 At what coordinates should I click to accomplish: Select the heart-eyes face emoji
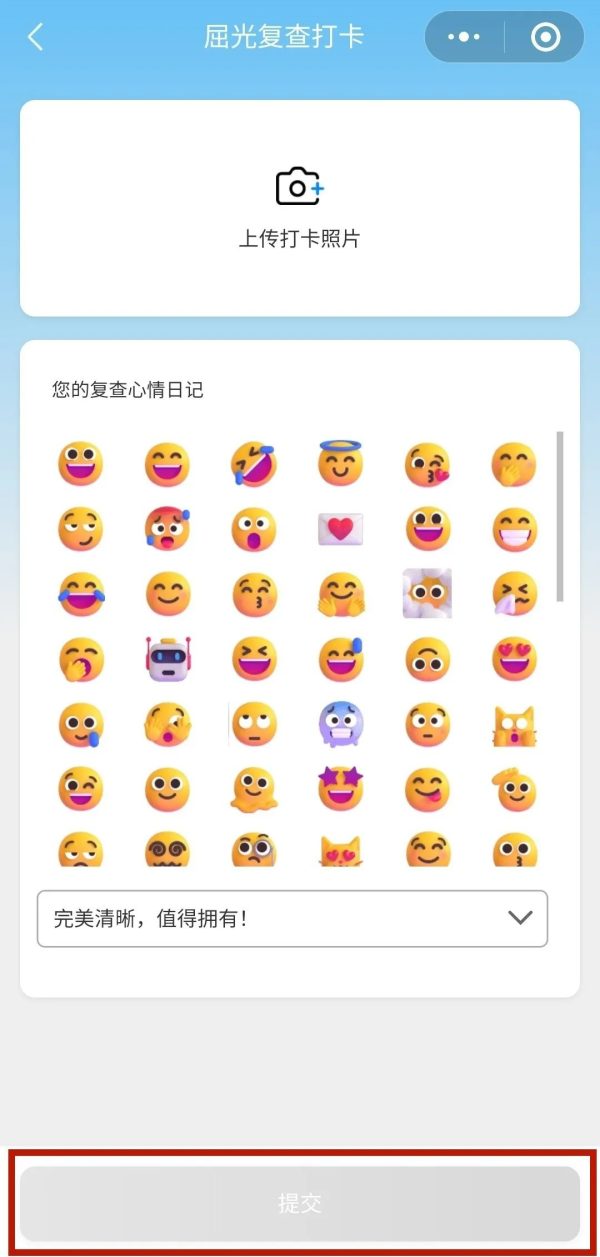(514, 659)
